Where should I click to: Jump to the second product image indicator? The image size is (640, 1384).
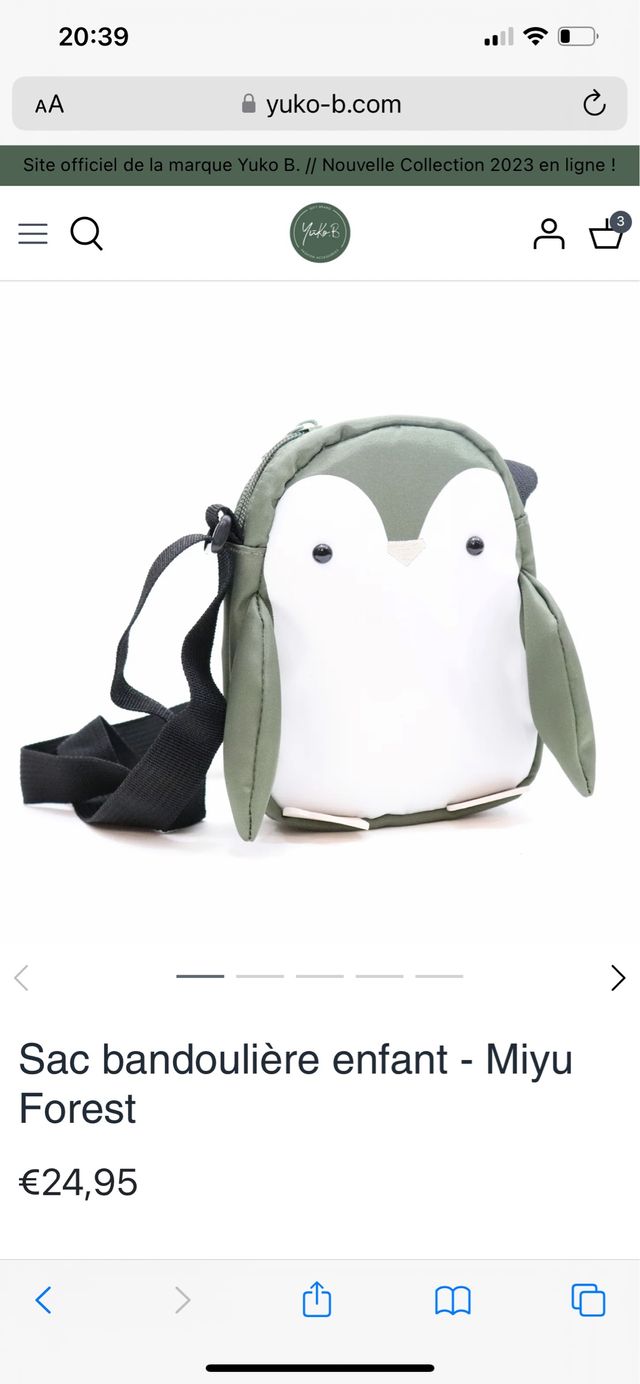[x=260, y=976]
